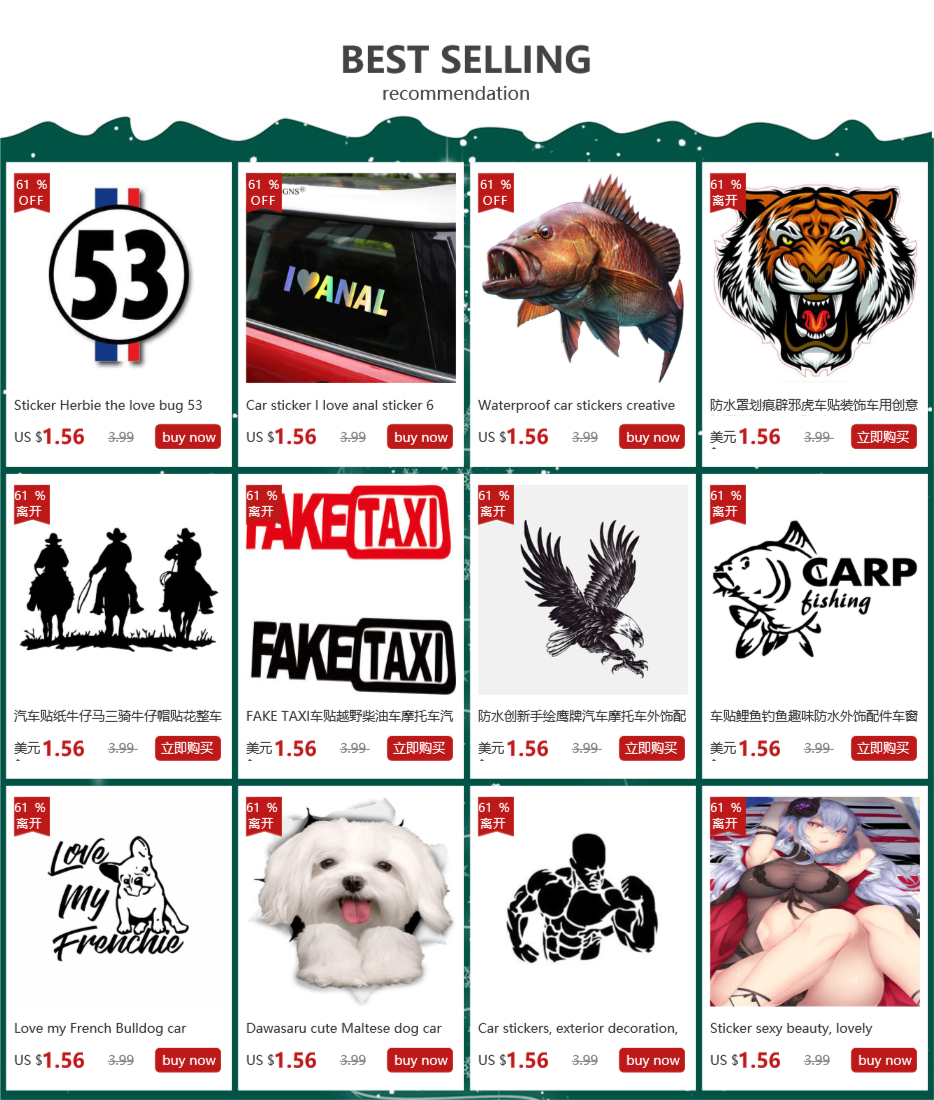Tap 立即购买 under the Carp fishing sticker
Screen dimensions: 934x1100
pos(883,749)
